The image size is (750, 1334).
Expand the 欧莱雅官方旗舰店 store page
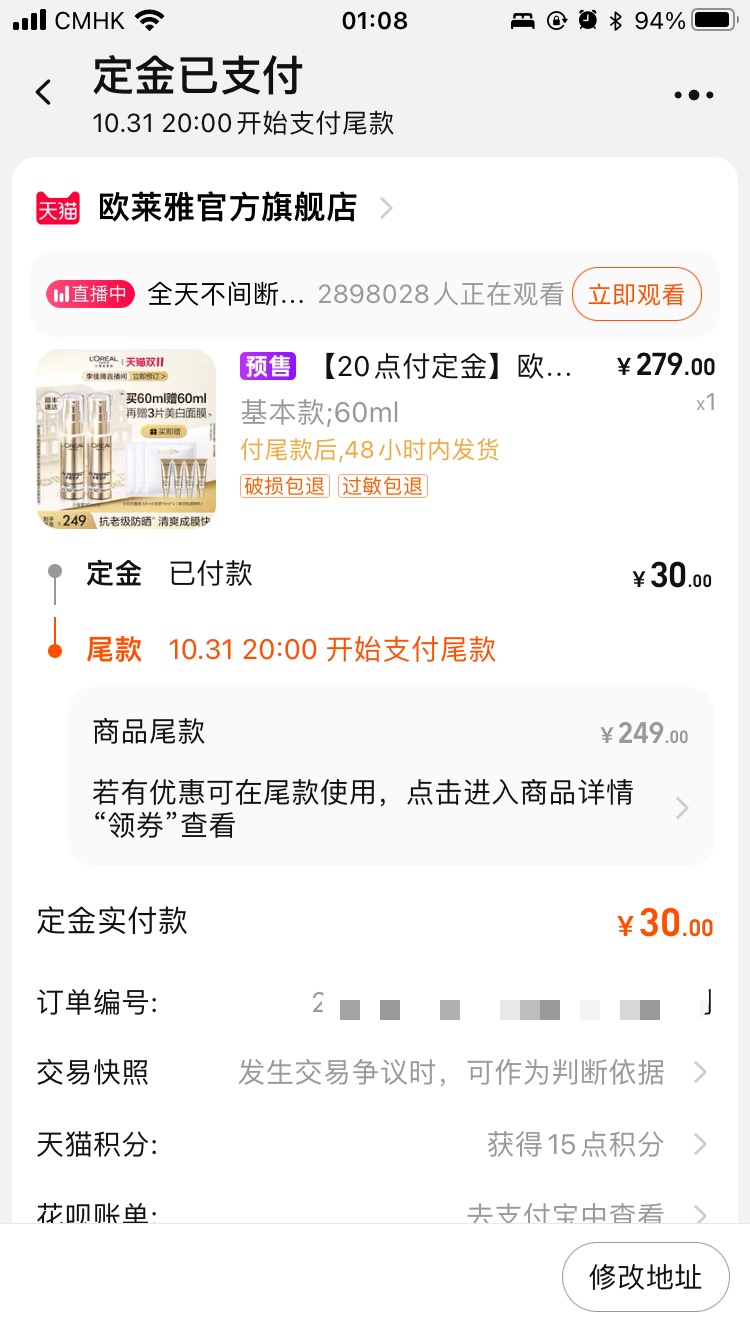225,210
